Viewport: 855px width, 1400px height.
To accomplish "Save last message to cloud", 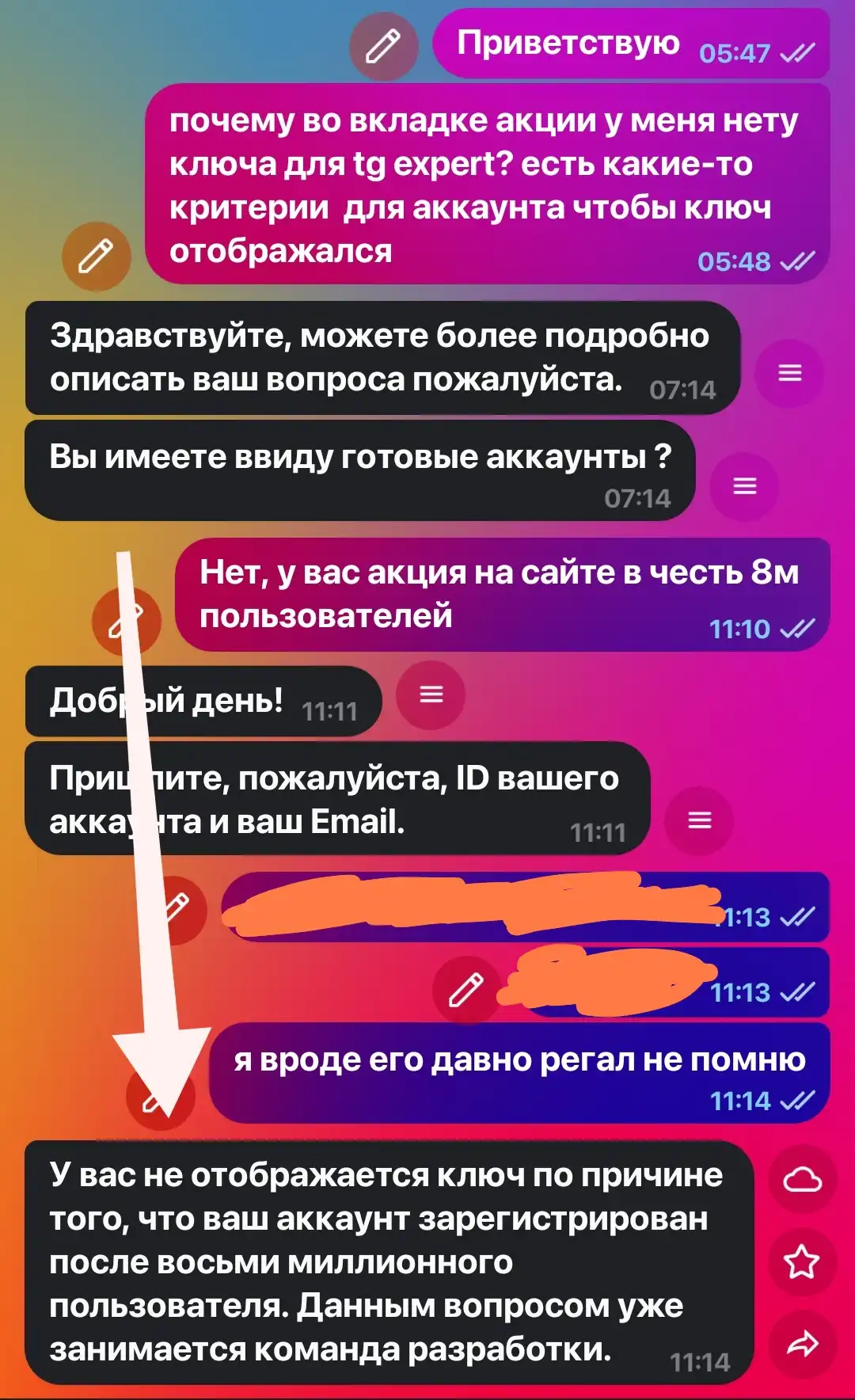I will 802,1179.
